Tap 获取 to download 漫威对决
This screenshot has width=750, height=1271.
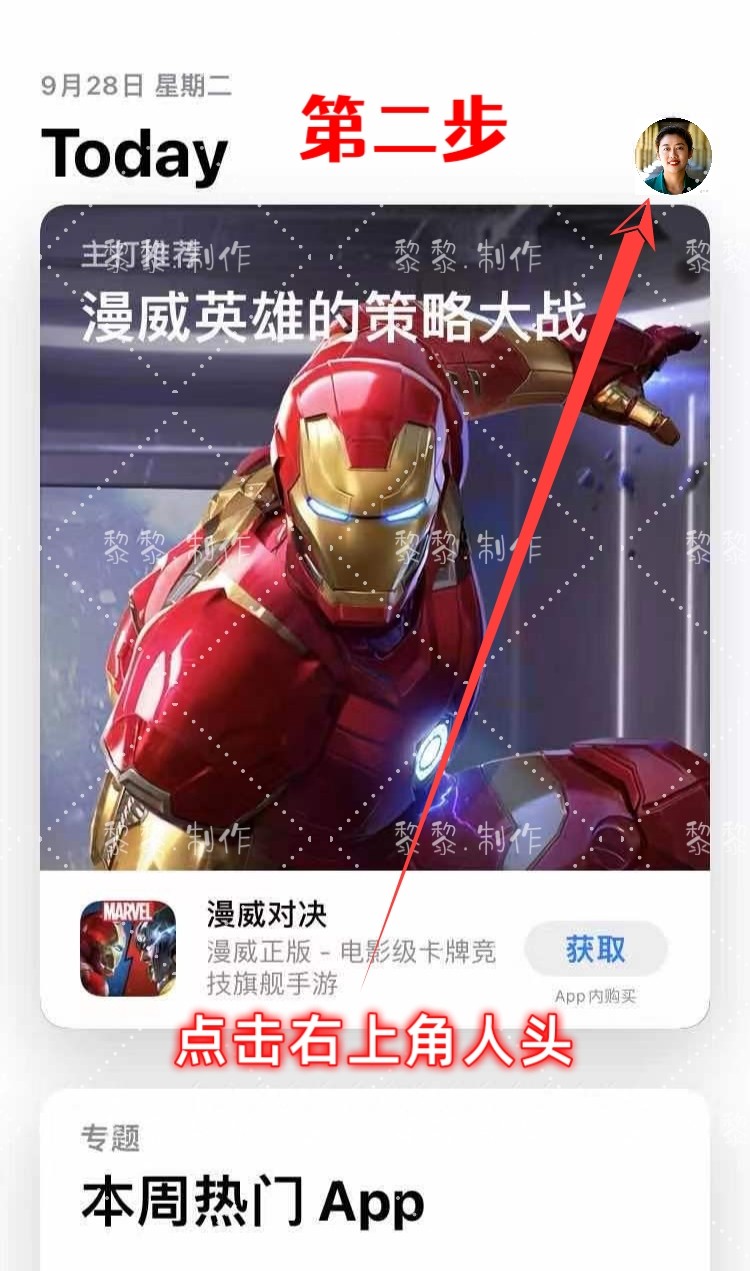tap(596, 949)
